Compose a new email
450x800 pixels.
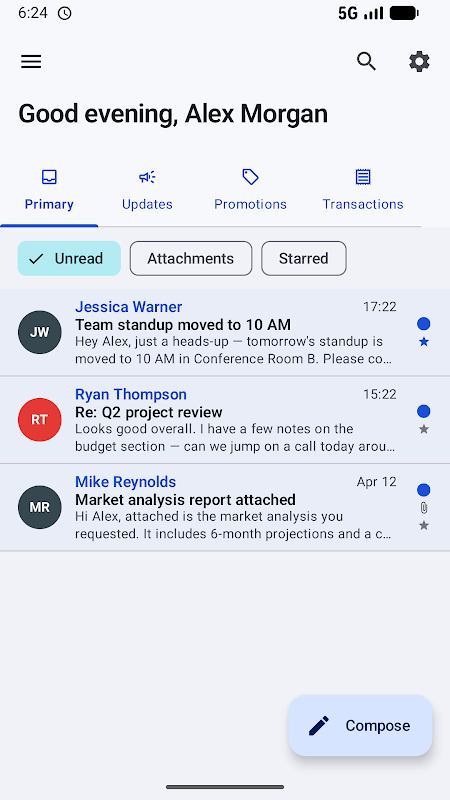(360, 726)
